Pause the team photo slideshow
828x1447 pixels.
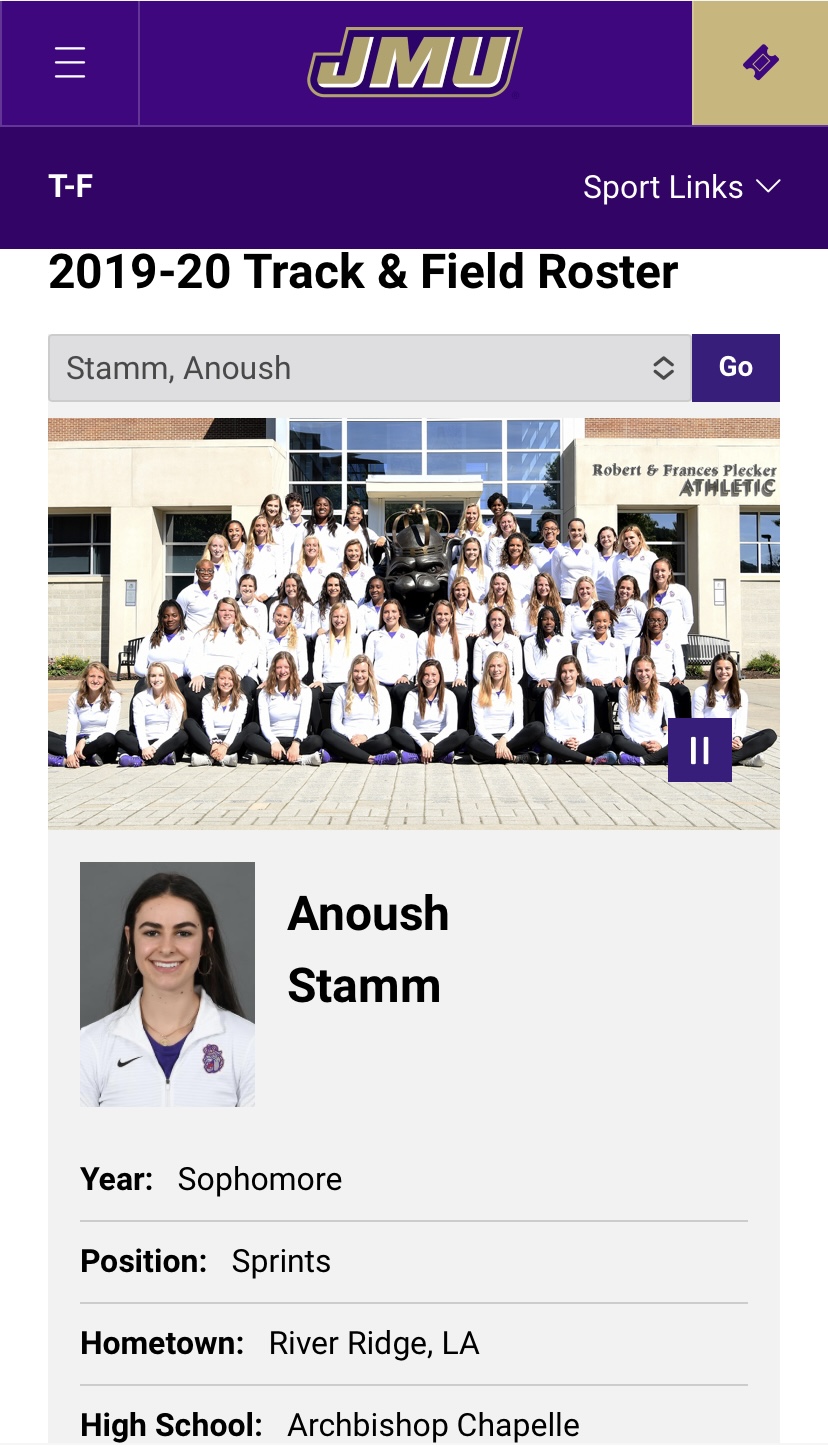(699, 750)
